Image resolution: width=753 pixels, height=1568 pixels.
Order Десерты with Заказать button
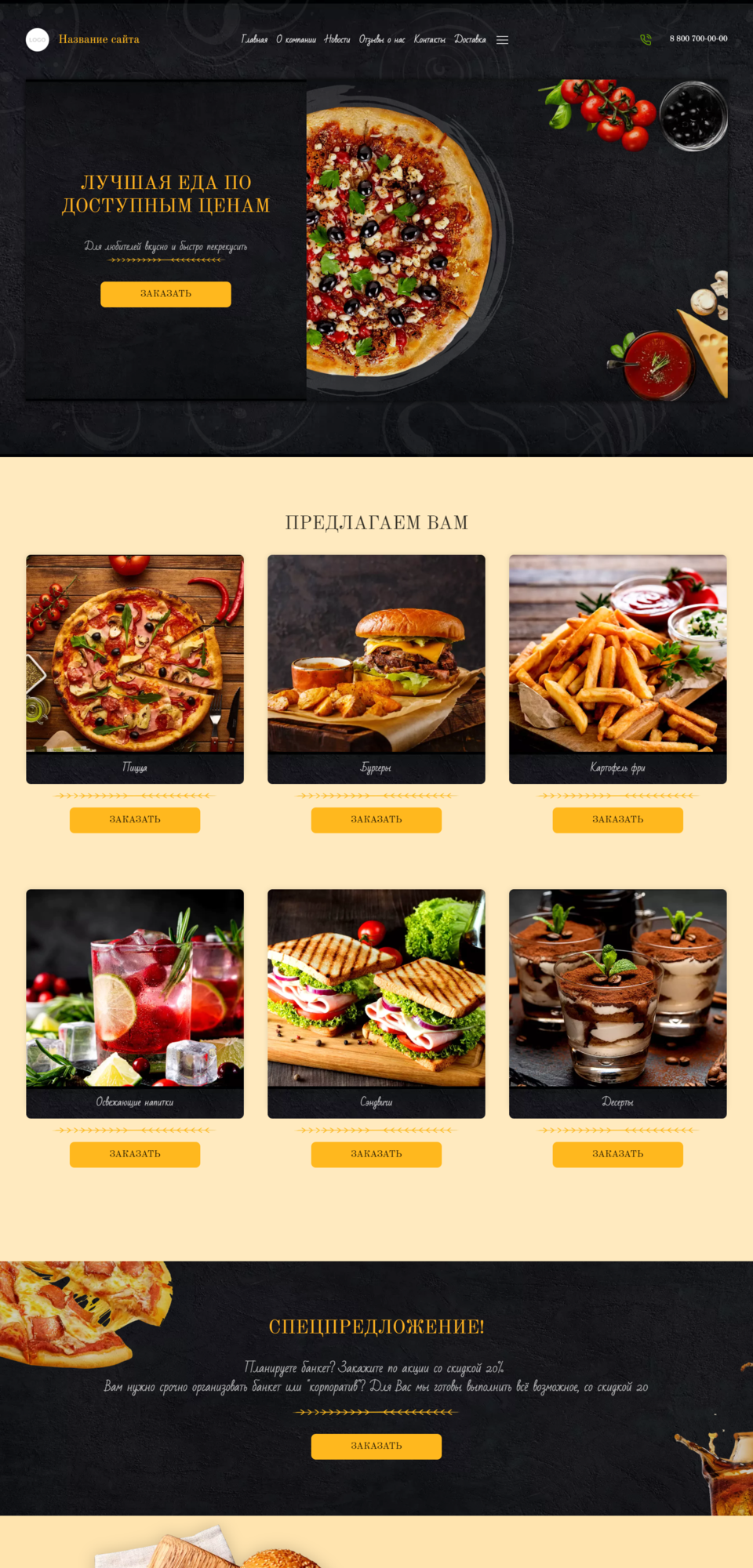(x=618, y=1154)
